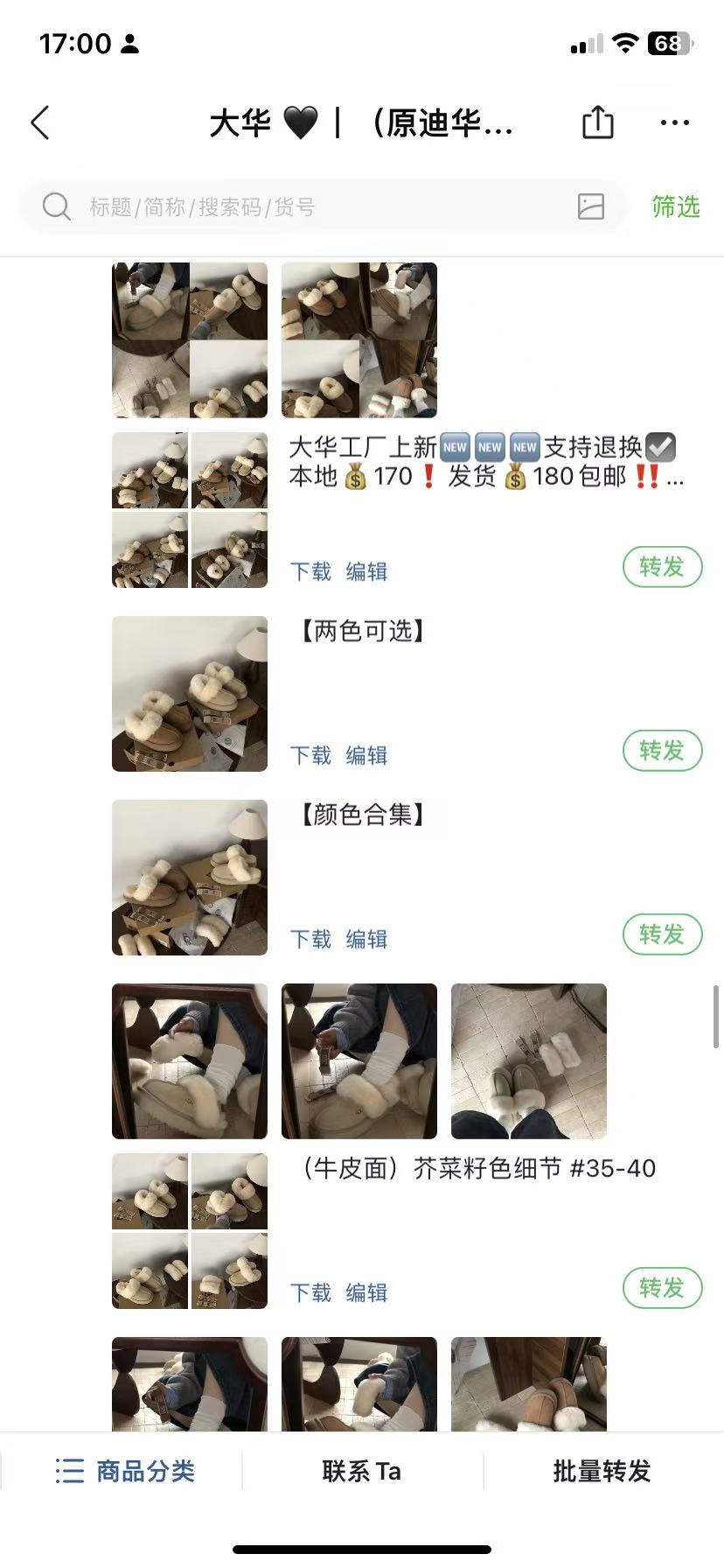Open the 筛选 filter options

(x=675, y=207)
